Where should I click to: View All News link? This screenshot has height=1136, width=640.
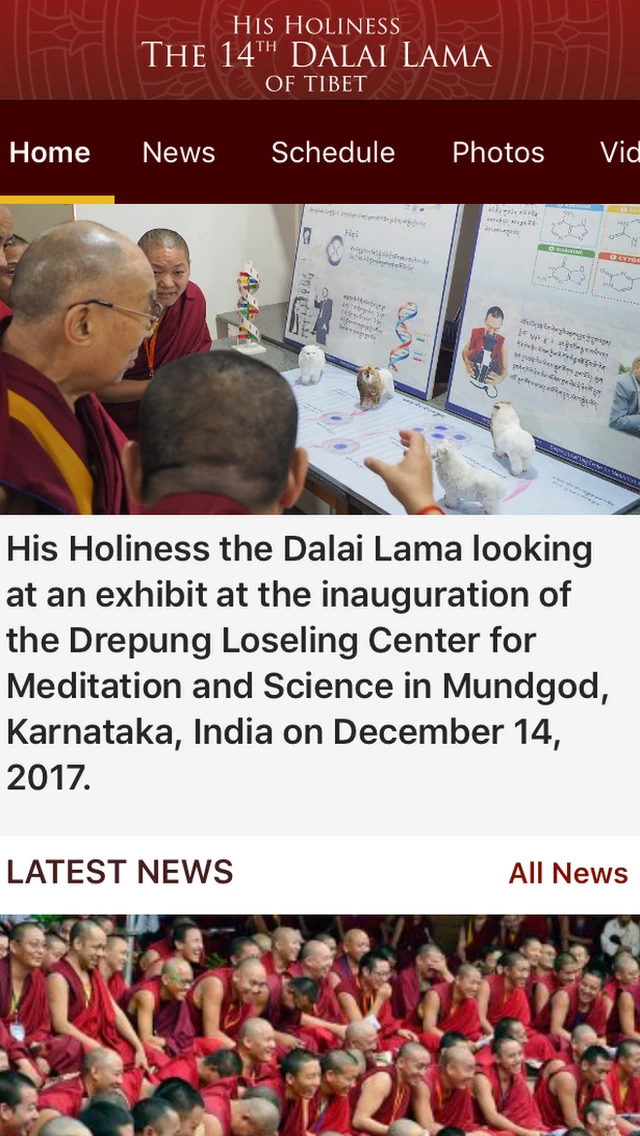point(567,873)
